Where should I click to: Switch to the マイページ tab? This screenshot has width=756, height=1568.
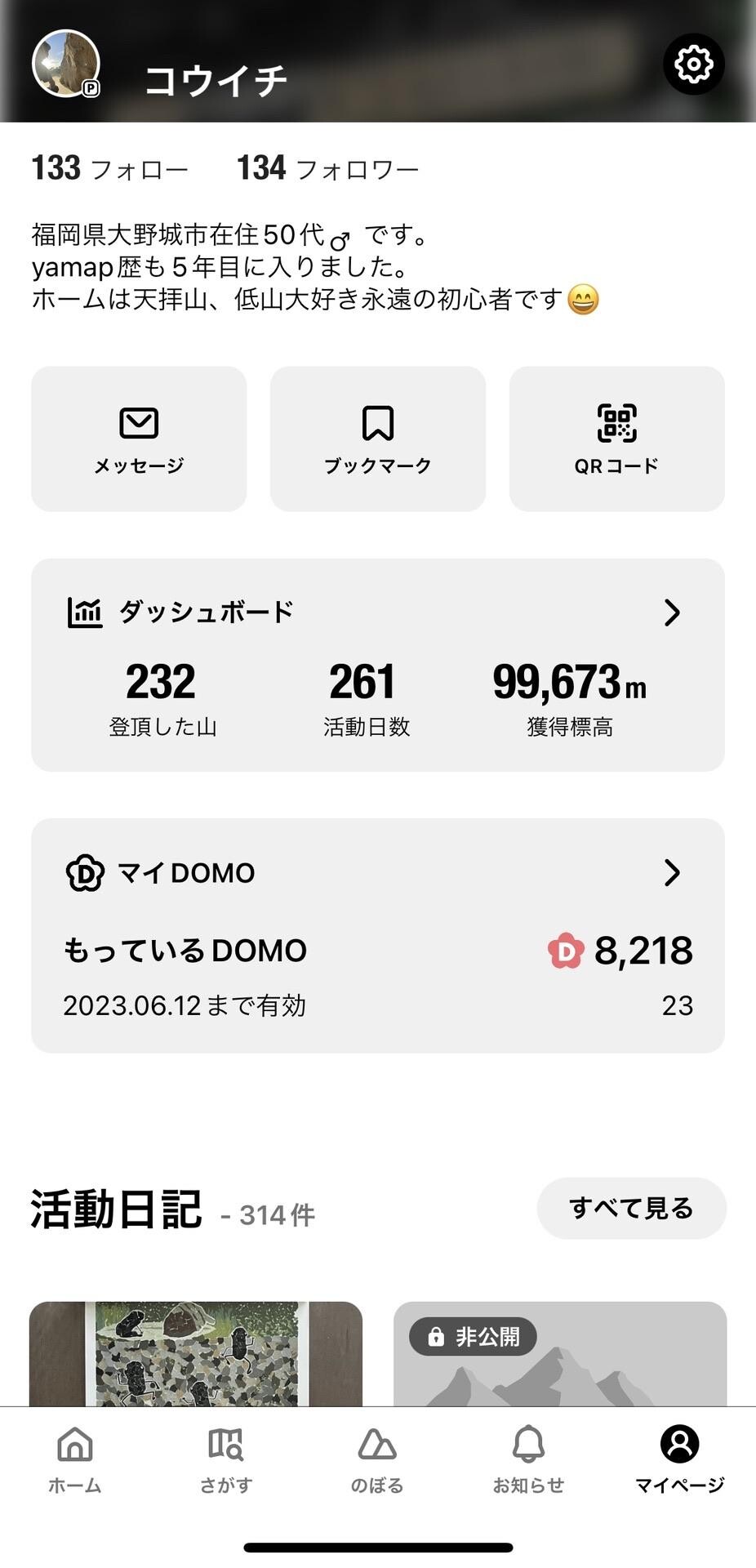pos(678,1460)
